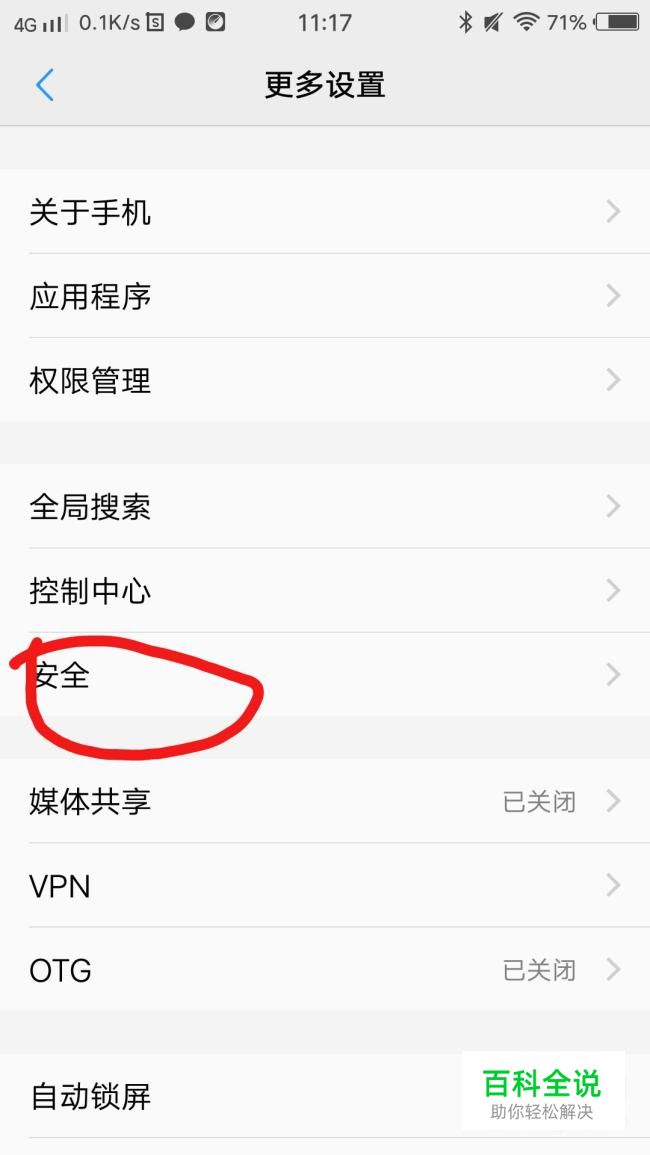The height and width of the screenshot is (1155, 650).
Task: Open 应用程序 settings
Action: coord(325,296)
